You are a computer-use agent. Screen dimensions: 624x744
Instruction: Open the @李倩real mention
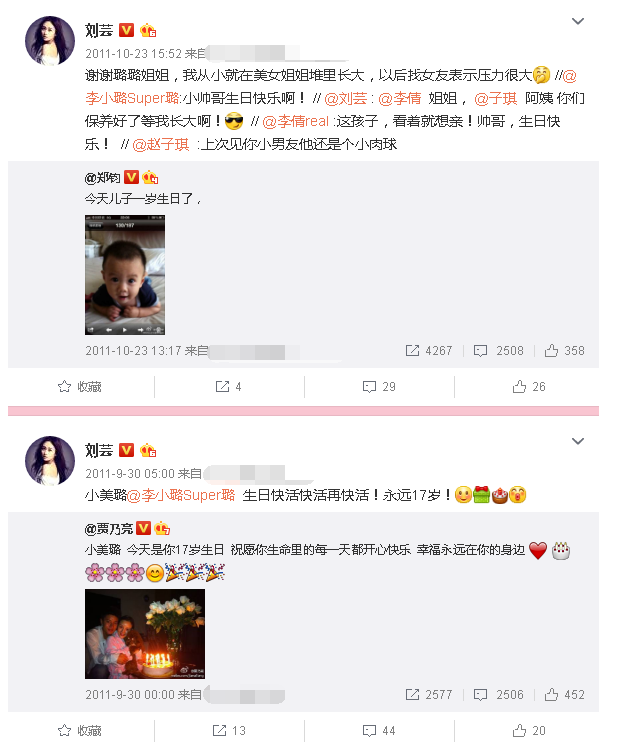tap(297, 121)
